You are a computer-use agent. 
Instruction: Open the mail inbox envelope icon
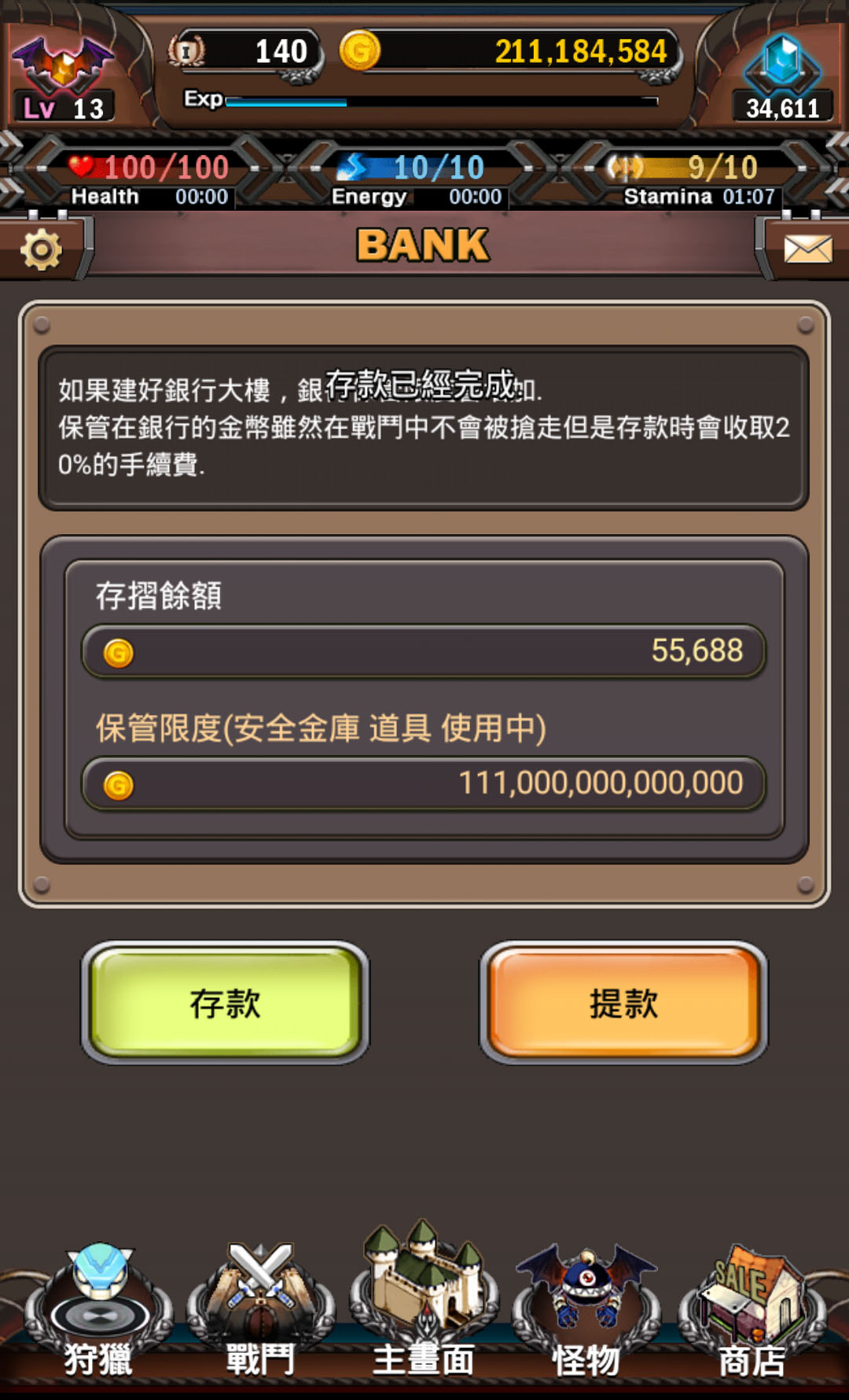click(803, 248)
